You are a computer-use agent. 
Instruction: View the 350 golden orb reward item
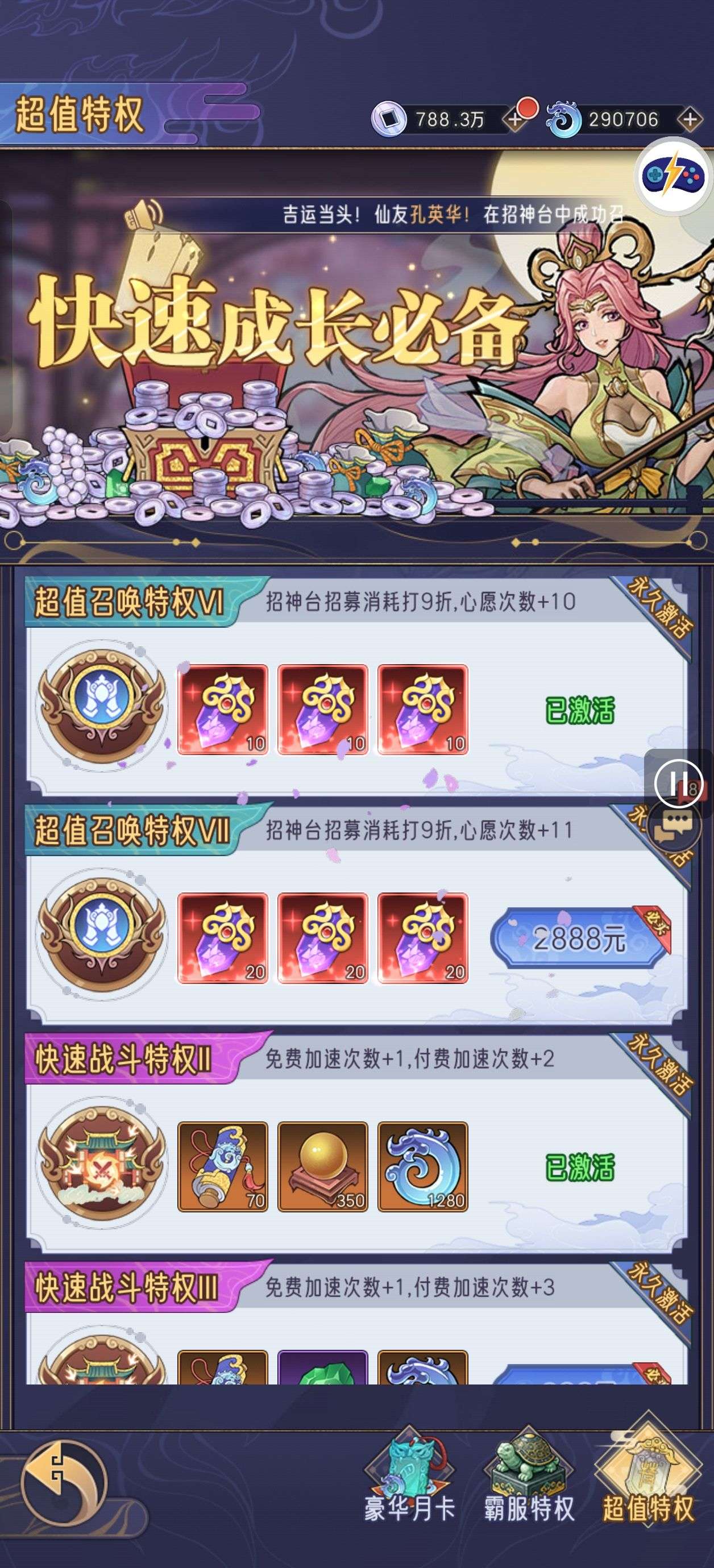(x=323, y=1166)
